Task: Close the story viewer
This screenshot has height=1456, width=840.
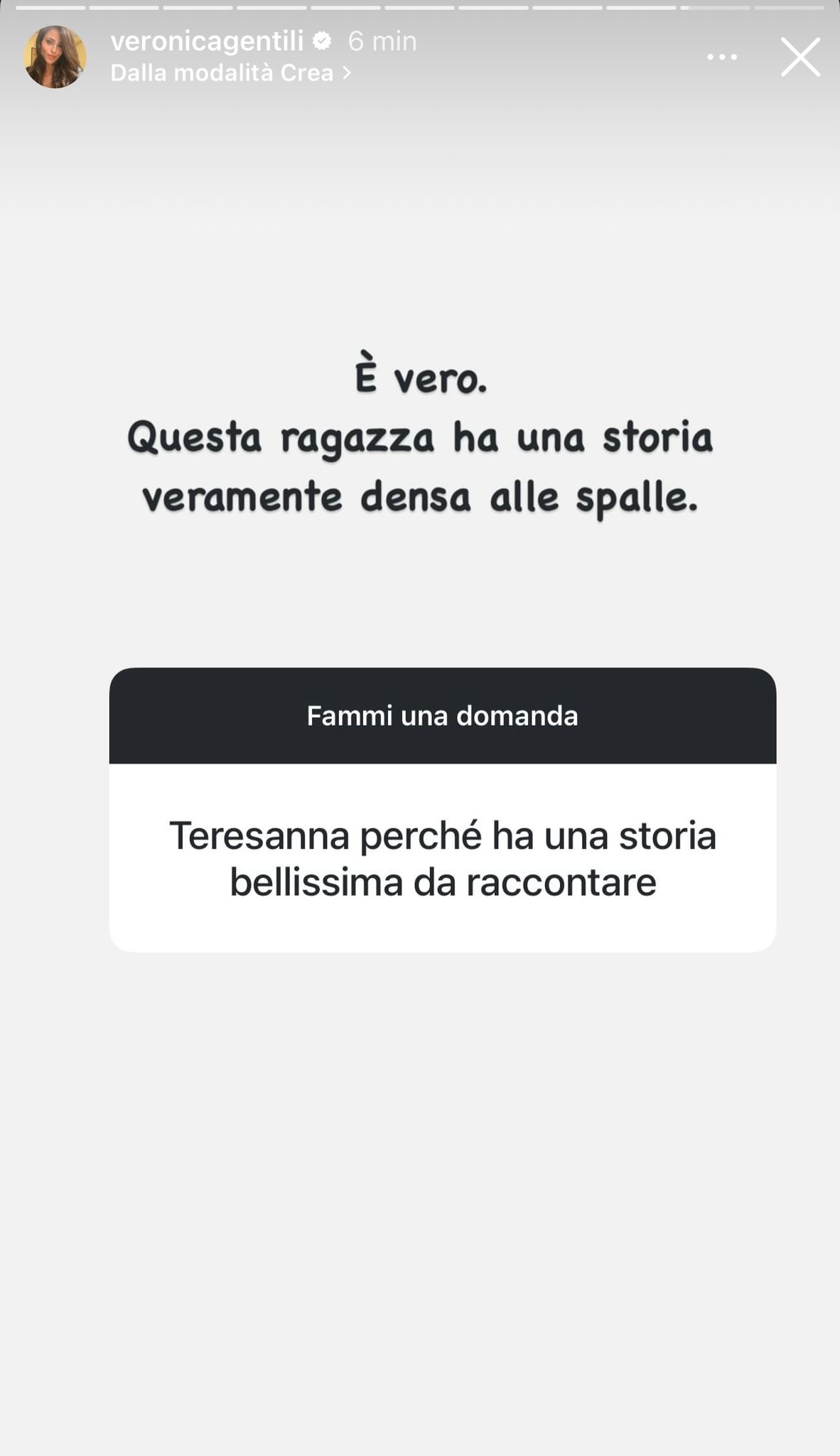Action: tap(800, 57)
